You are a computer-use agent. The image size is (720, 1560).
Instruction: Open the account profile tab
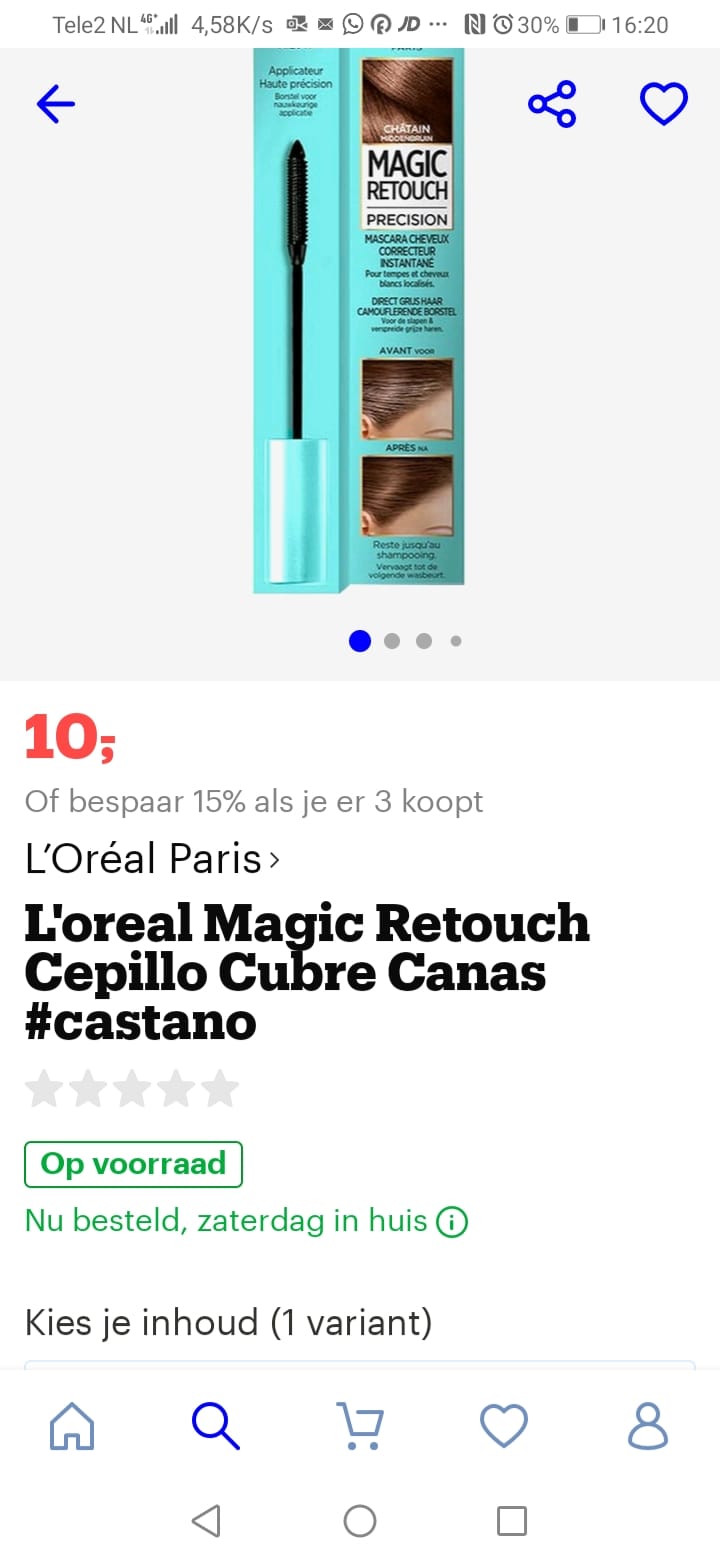(x=647, y=1425)
